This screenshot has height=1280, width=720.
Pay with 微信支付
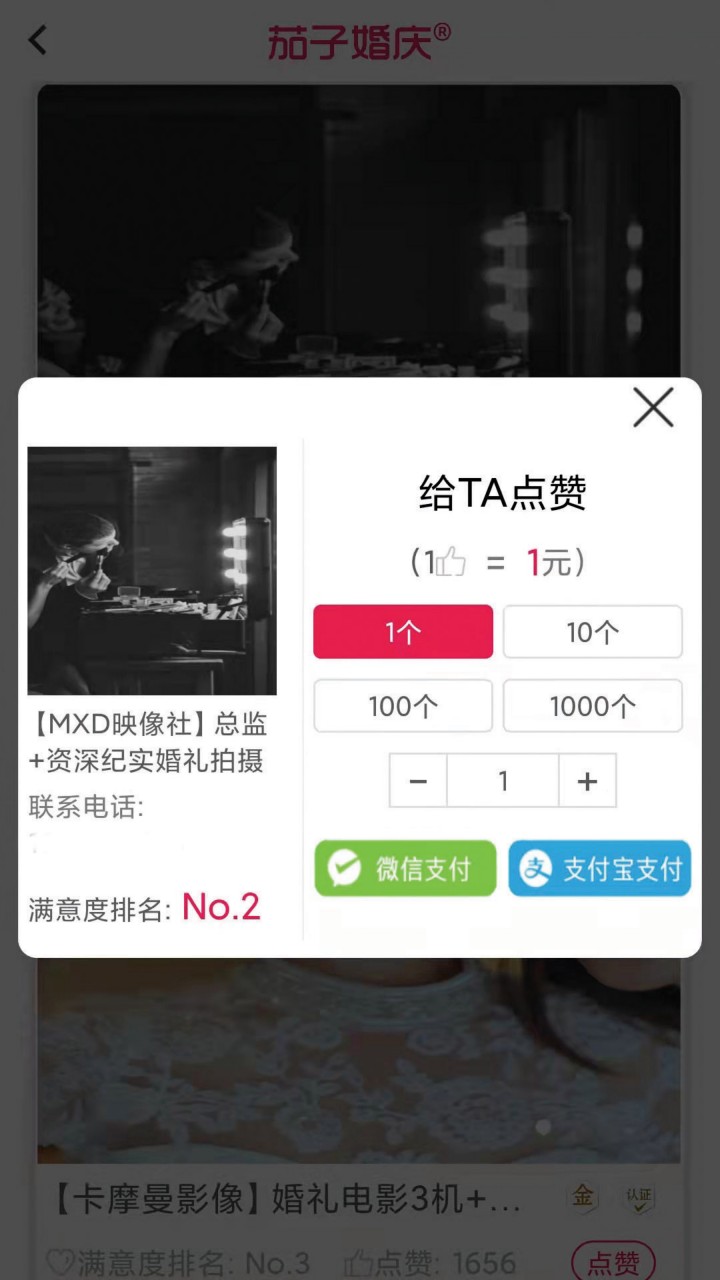coord(405,868)
